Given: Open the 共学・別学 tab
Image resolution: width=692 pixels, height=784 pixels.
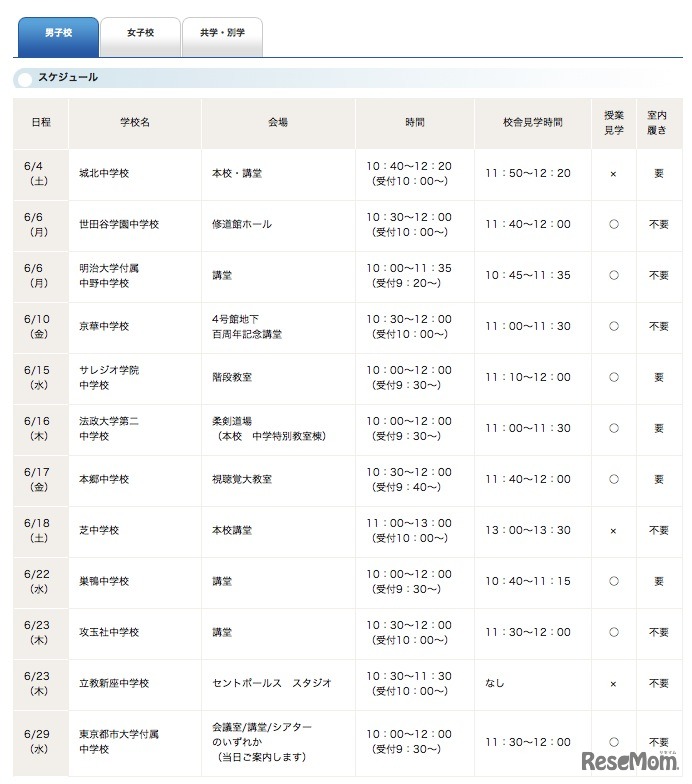Looking at the screenshot, I should [222, 34].
